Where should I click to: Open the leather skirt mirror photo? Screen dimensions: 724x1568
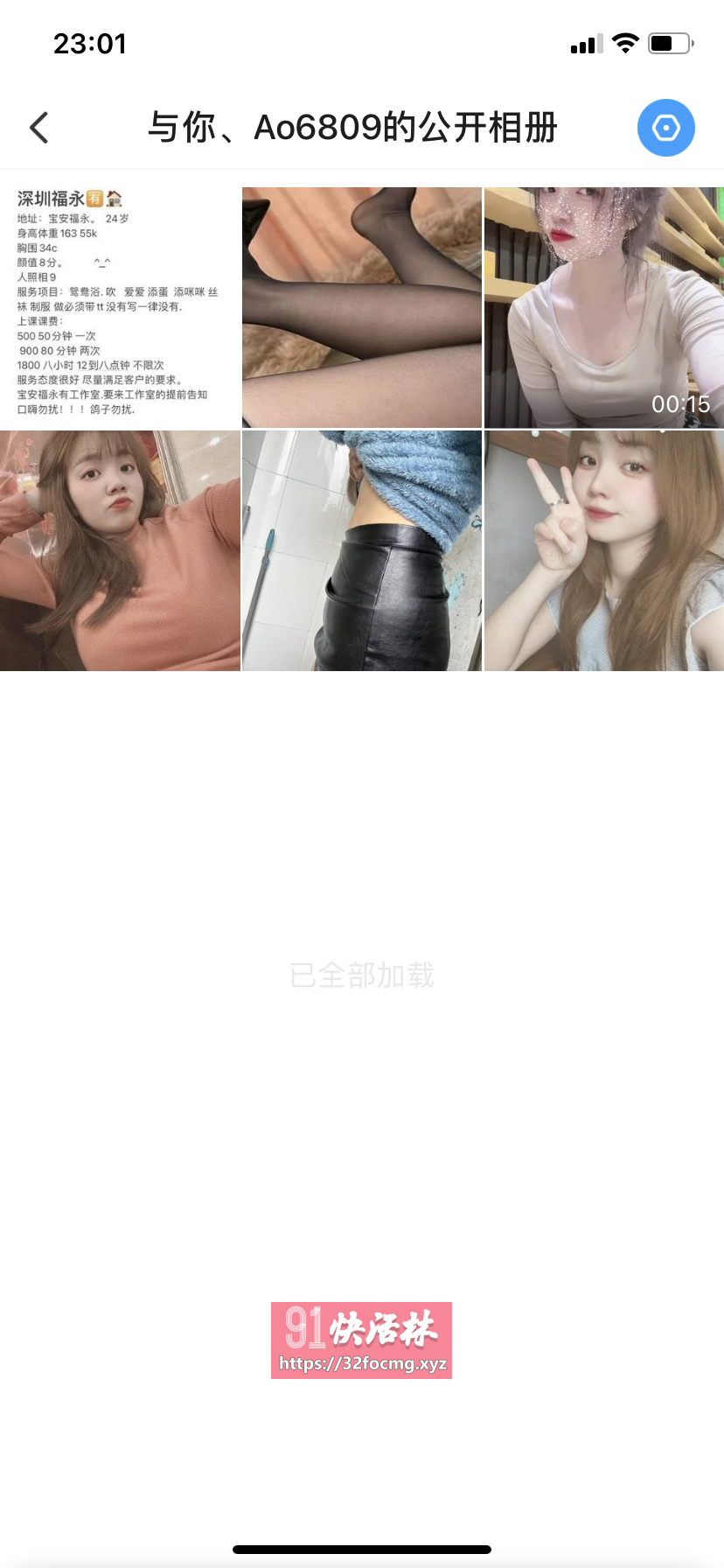click(361, 549)
